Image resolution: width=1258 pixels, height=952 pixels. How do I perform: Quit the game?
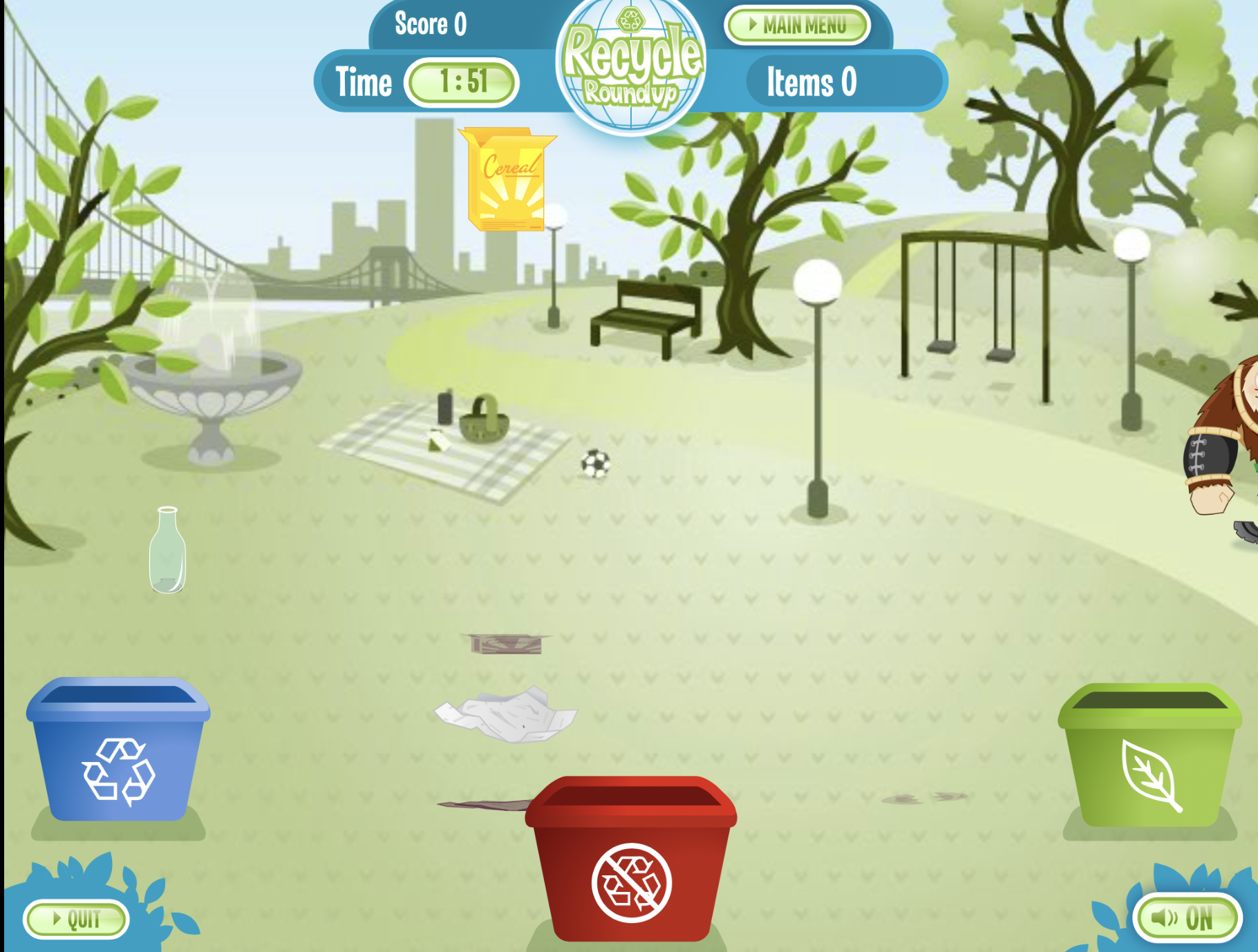(76, 919)
